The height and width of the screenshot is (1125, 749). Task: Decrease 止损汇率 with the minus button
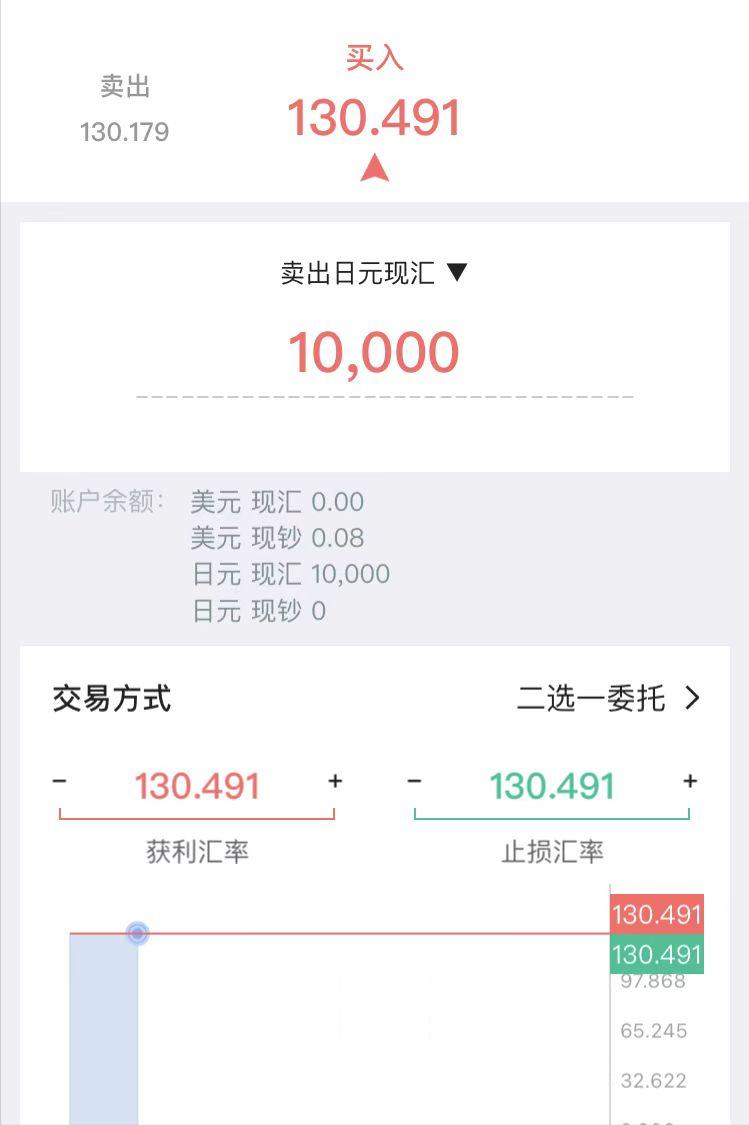[x=413, y=781]
